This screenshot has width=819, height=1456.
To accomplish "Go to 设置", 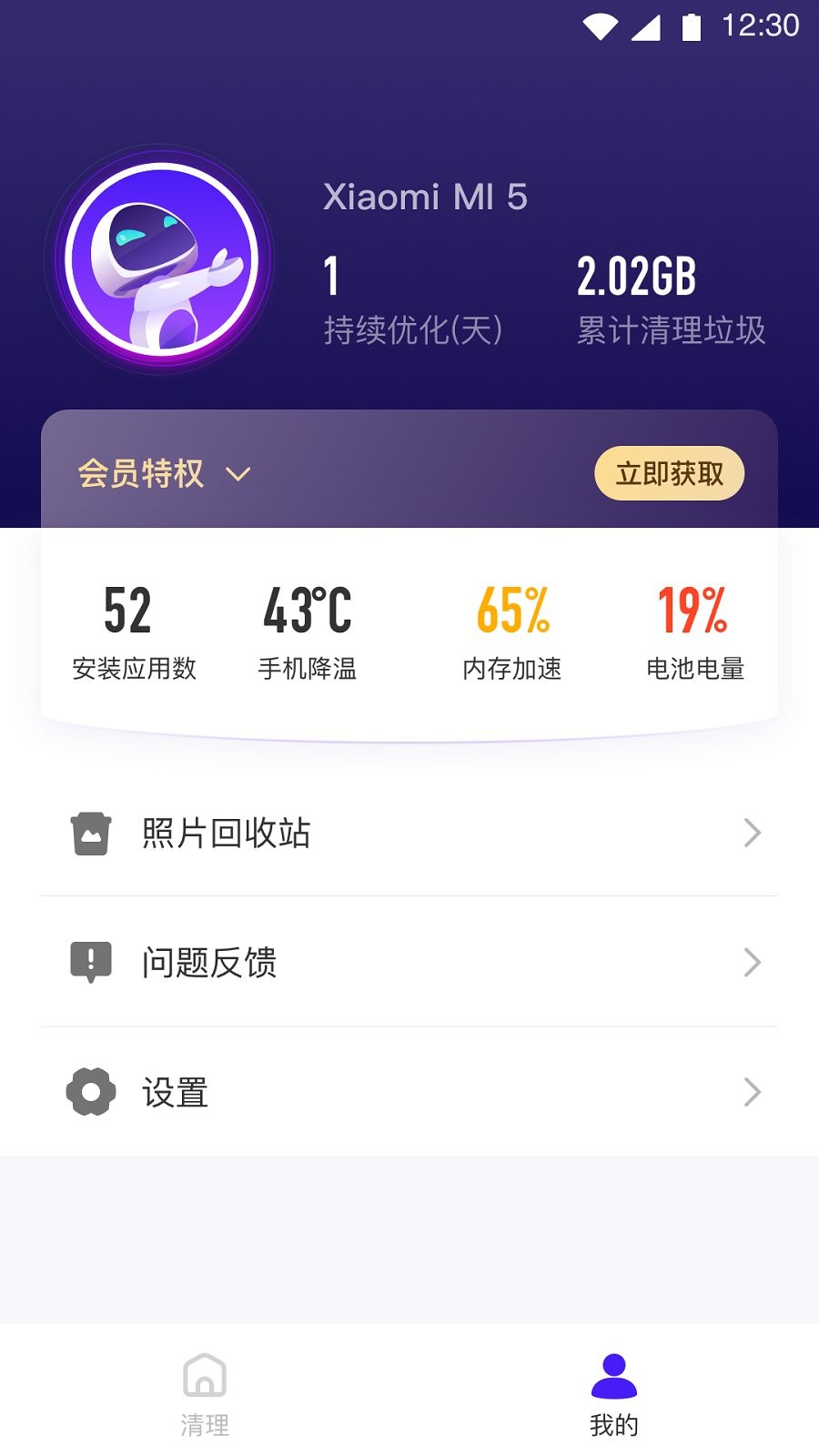I will pyautogui.click(x=409, y=1092).
